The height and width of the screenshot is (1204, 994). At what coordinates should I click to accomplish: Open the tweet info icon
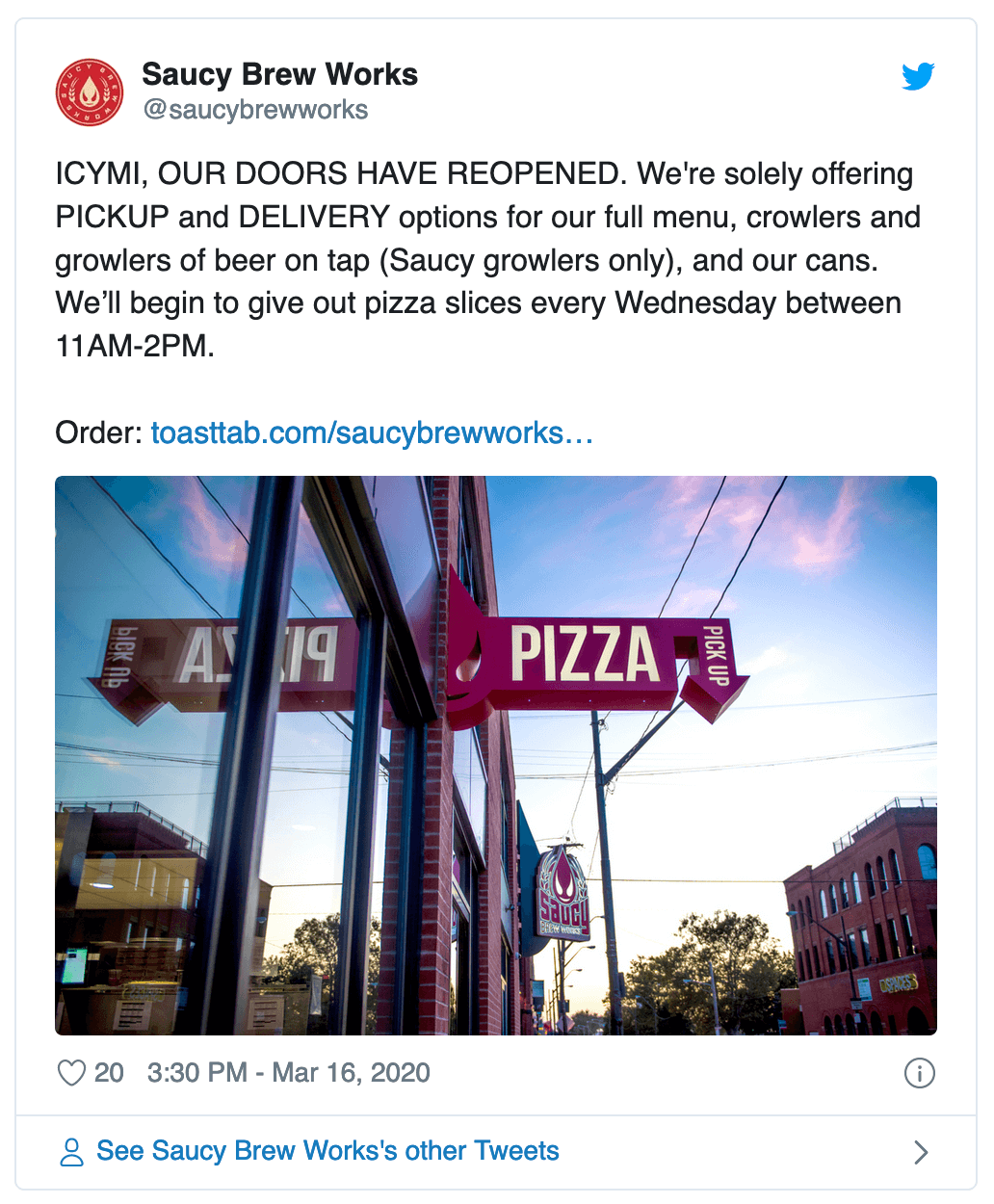(x=919, y=1072)
